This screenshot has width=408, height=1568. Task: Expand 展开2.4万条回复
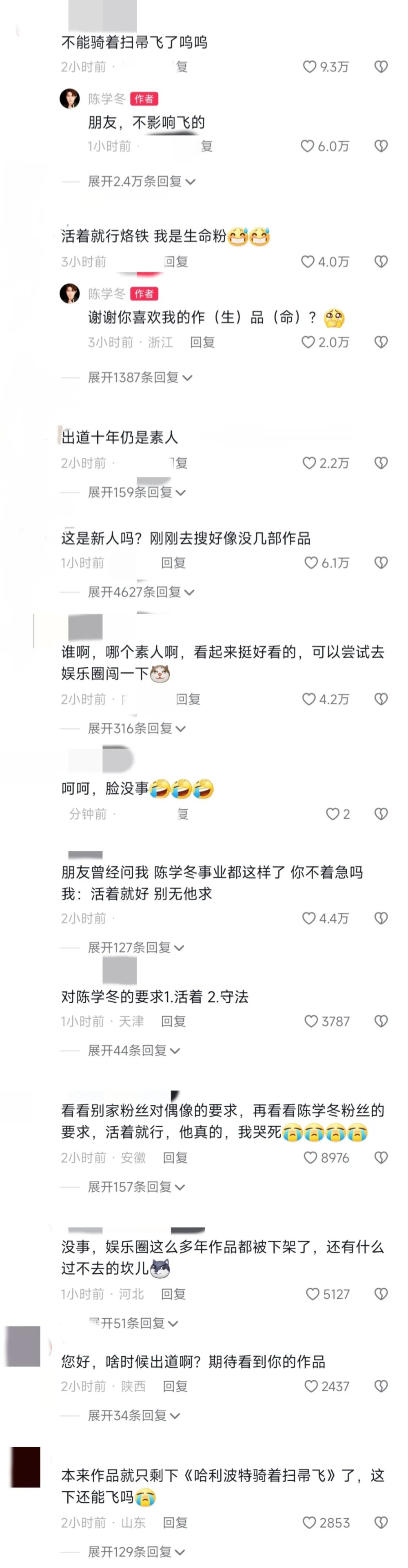141,181
